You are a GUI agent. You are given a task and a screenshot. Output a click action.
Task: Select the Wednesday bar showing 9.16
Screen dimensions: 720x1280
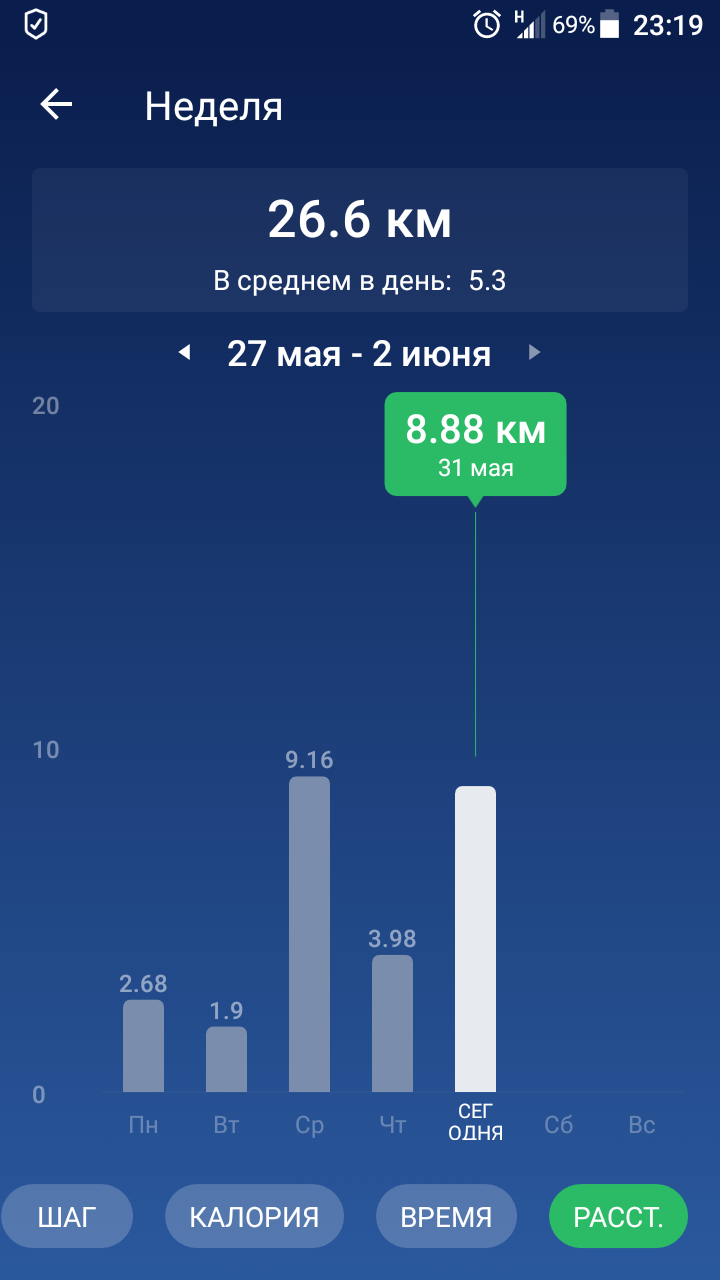click(x=309, y=934)
